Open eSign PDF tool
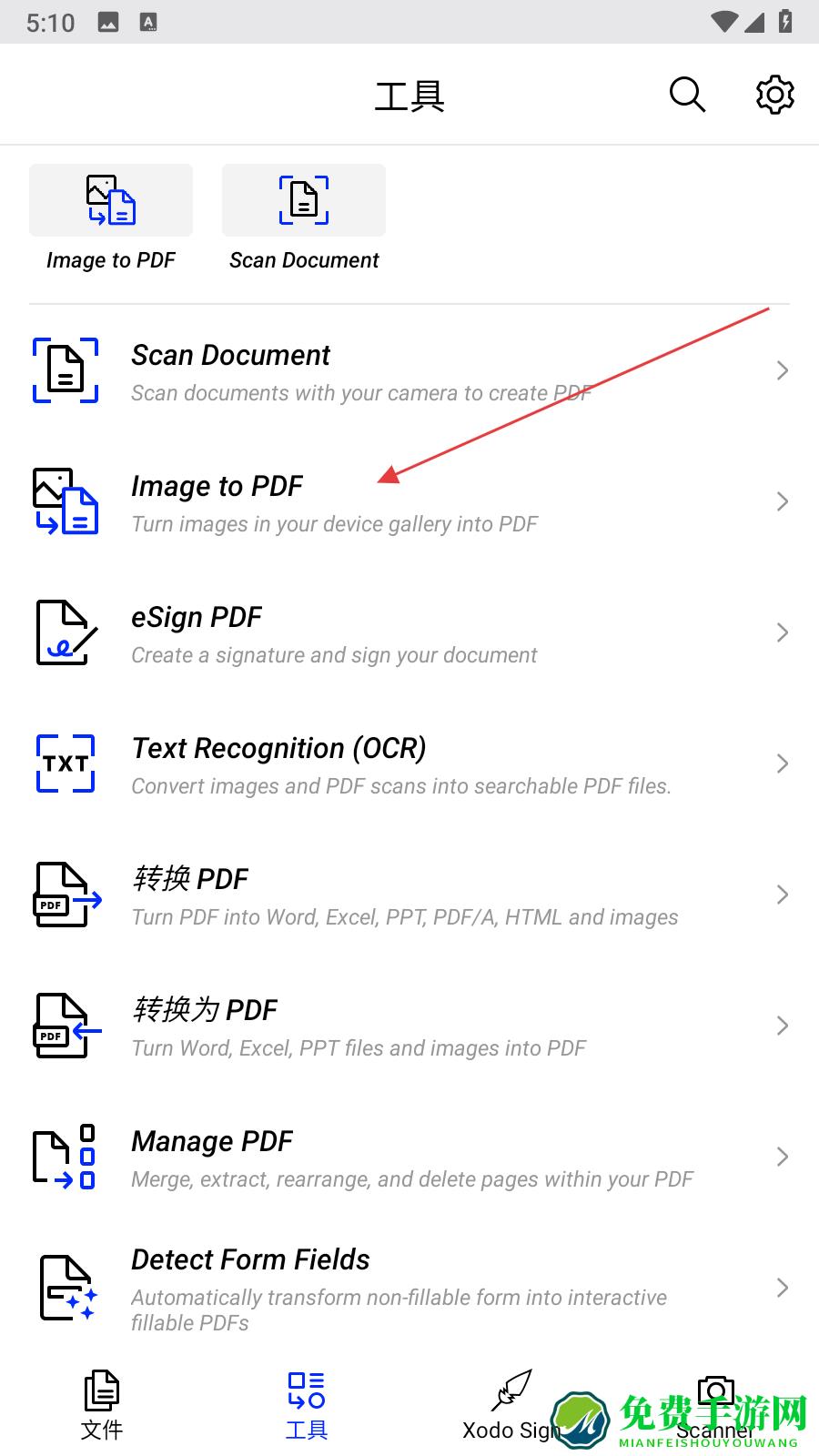The height and width of the screenshot is (1456, 819). [x=409, y=633]
